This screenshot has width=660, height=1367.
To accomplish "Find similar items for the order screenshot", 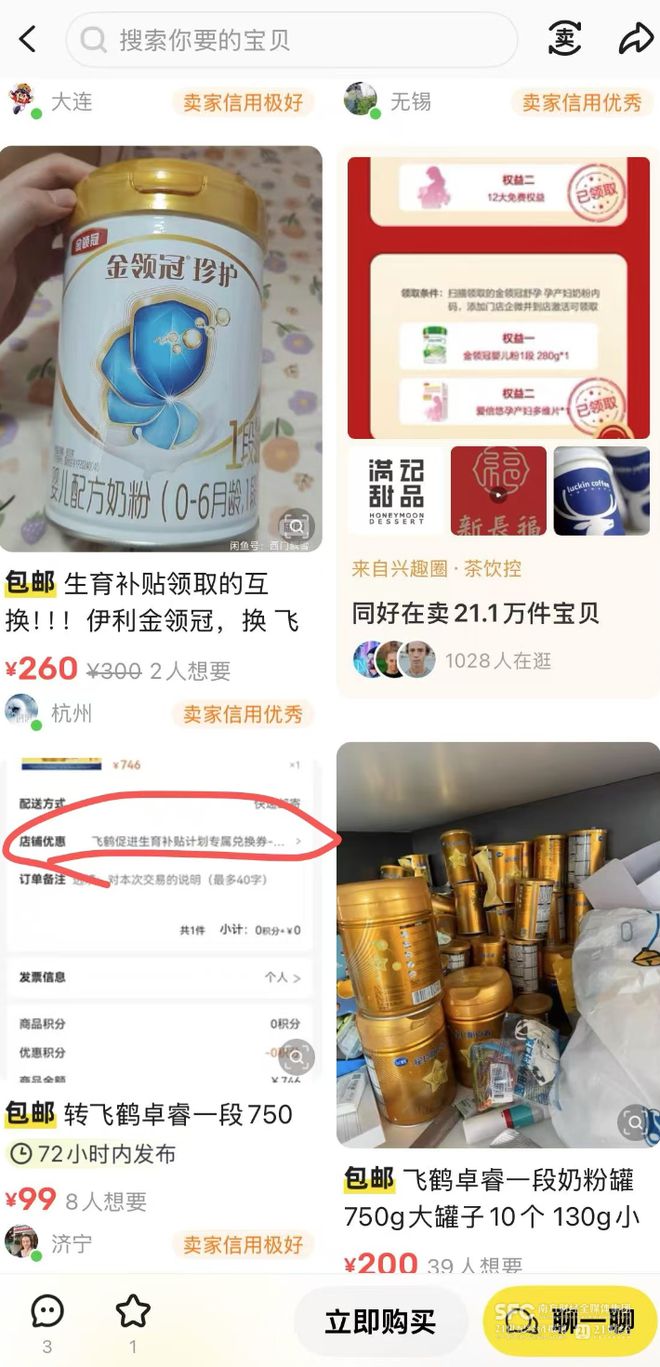I will 296,1056.
